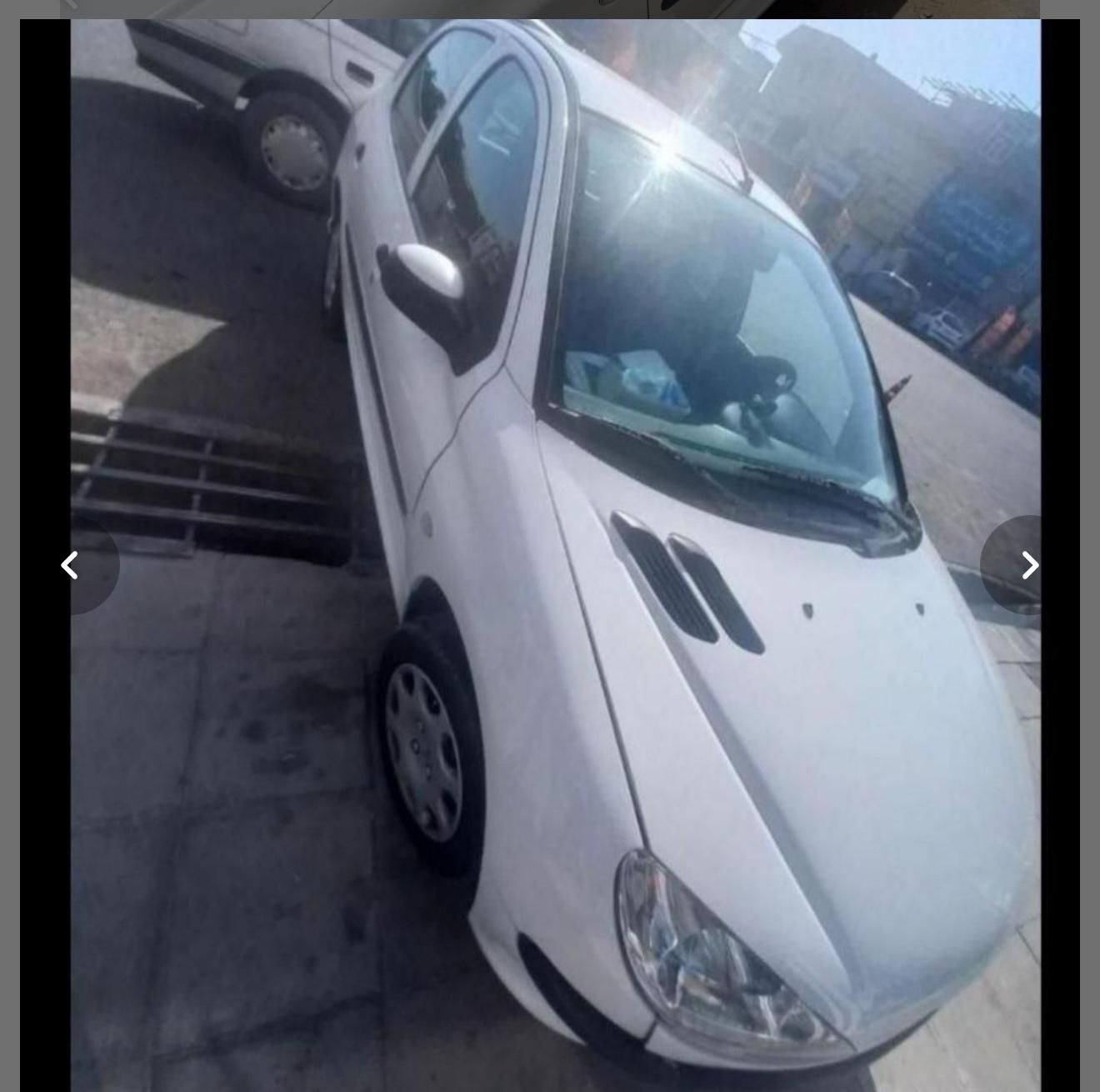Go to the previous photo
Image resolution: width=1100 pixels, height=1092 pixels.
72,565
